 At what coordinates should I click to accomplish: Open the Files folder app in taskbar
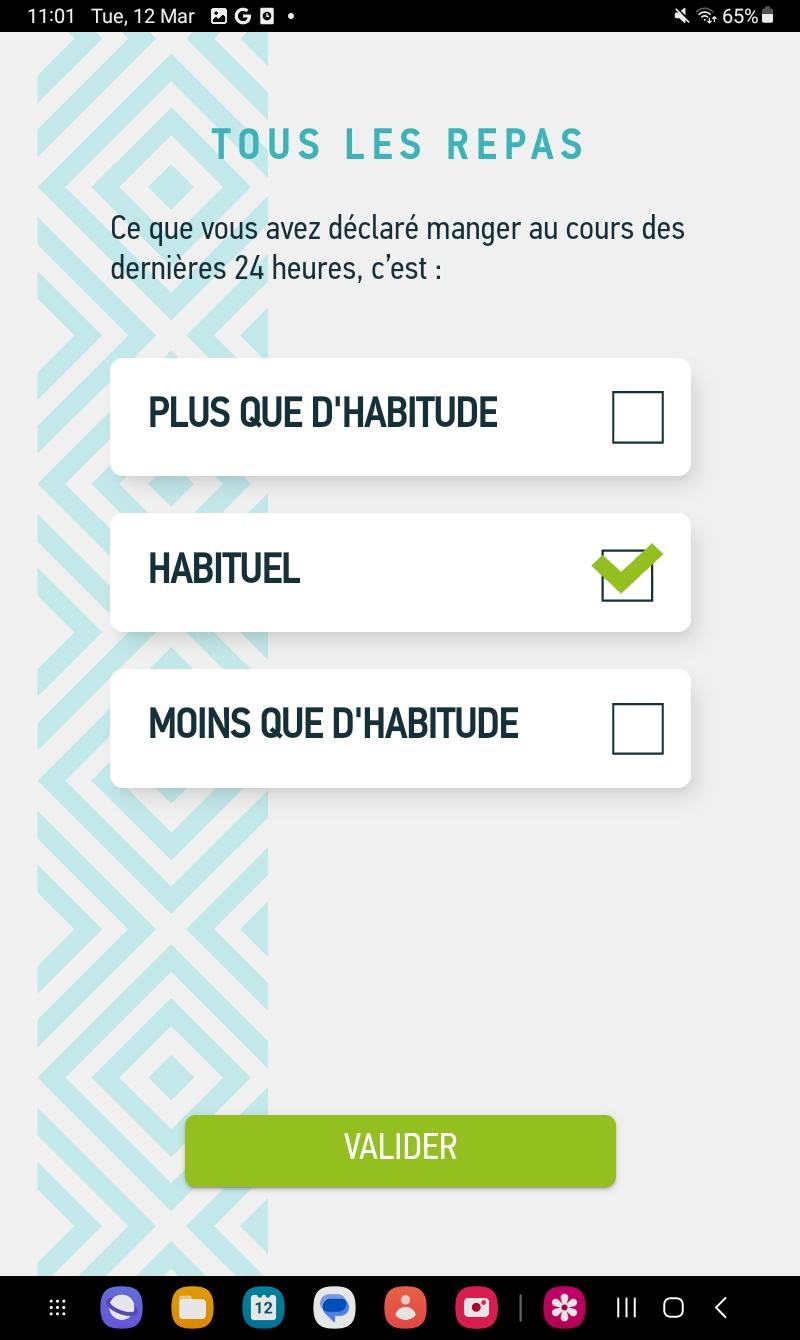[192, 1307]
